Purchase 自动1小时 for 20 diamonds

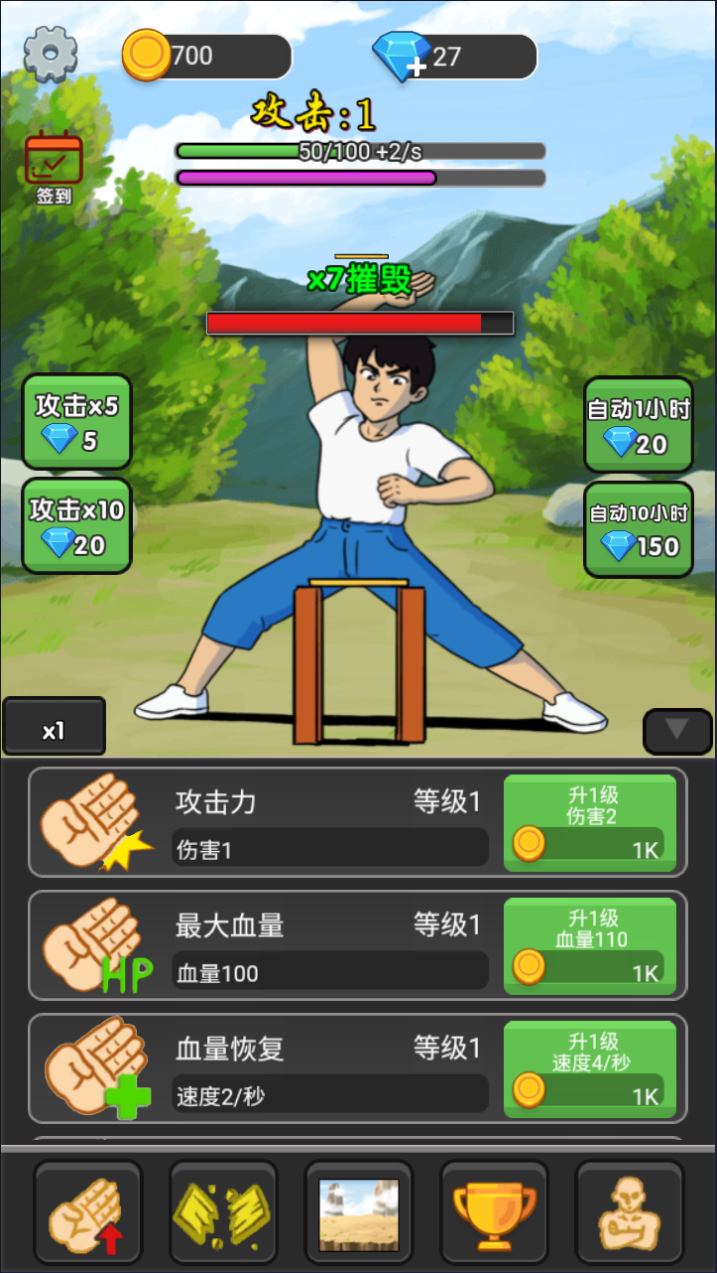(x=638, y=425)
